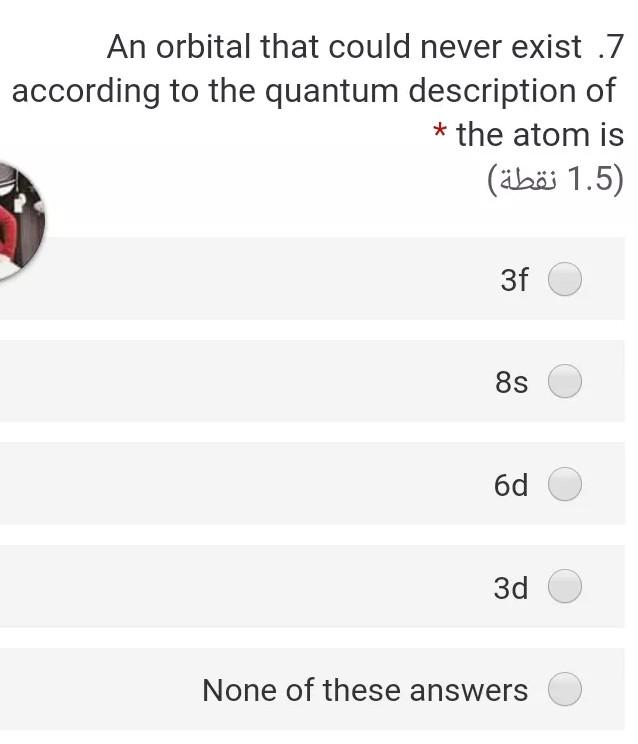Select the 3f answer option
The width and height of the screenshot is (638, 744).
(x=565, y=280)
